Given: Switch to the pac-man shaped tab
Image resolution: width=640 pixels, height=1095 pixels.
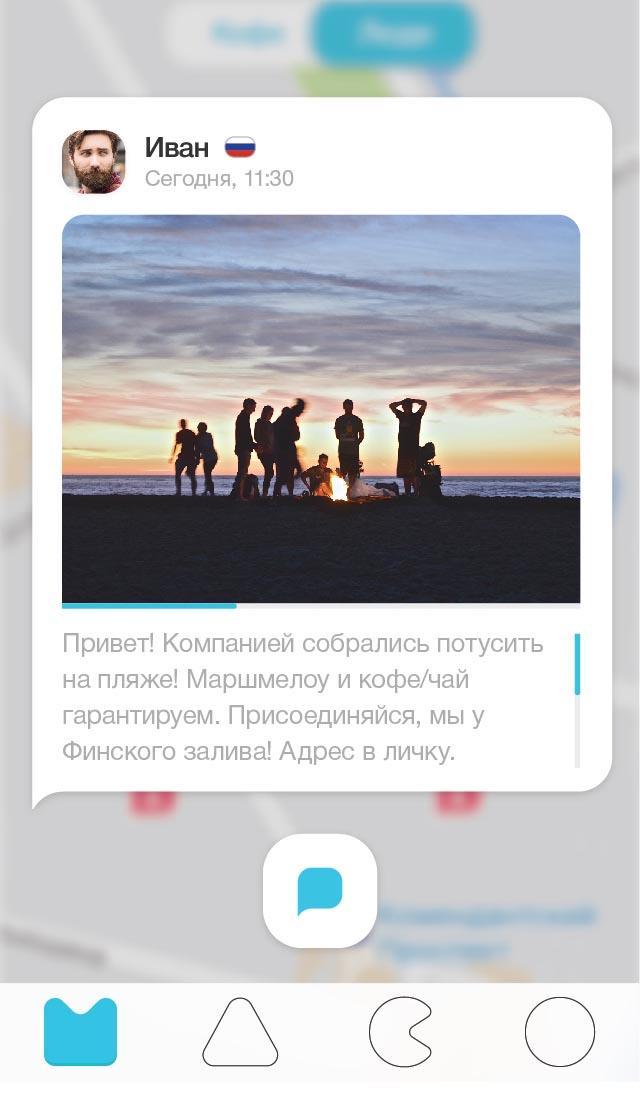Looking at the screenshot, I should [399, 1031].
